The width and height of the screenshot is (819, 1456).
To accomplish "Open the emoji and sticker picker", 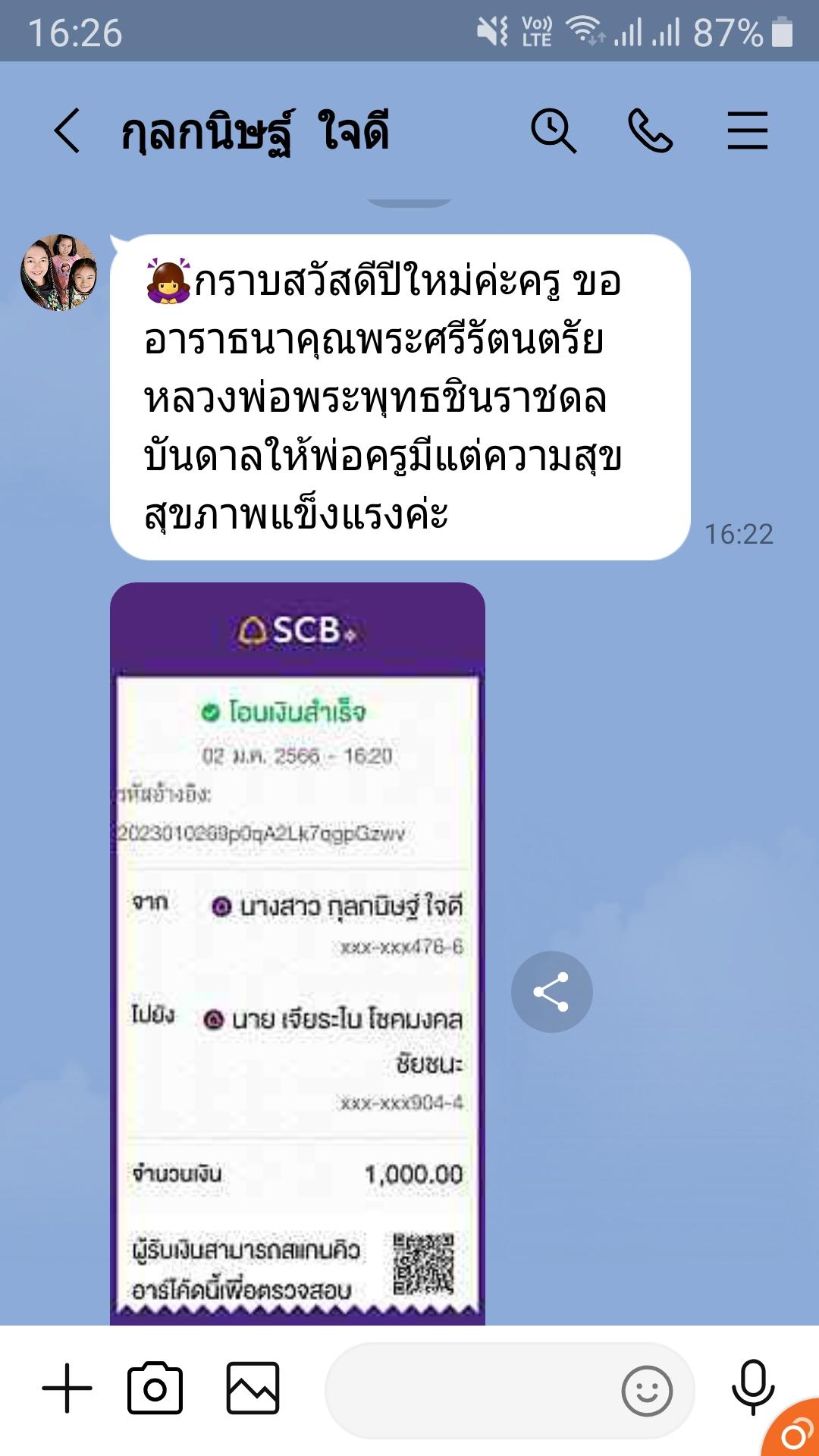I will (647, 1391).
